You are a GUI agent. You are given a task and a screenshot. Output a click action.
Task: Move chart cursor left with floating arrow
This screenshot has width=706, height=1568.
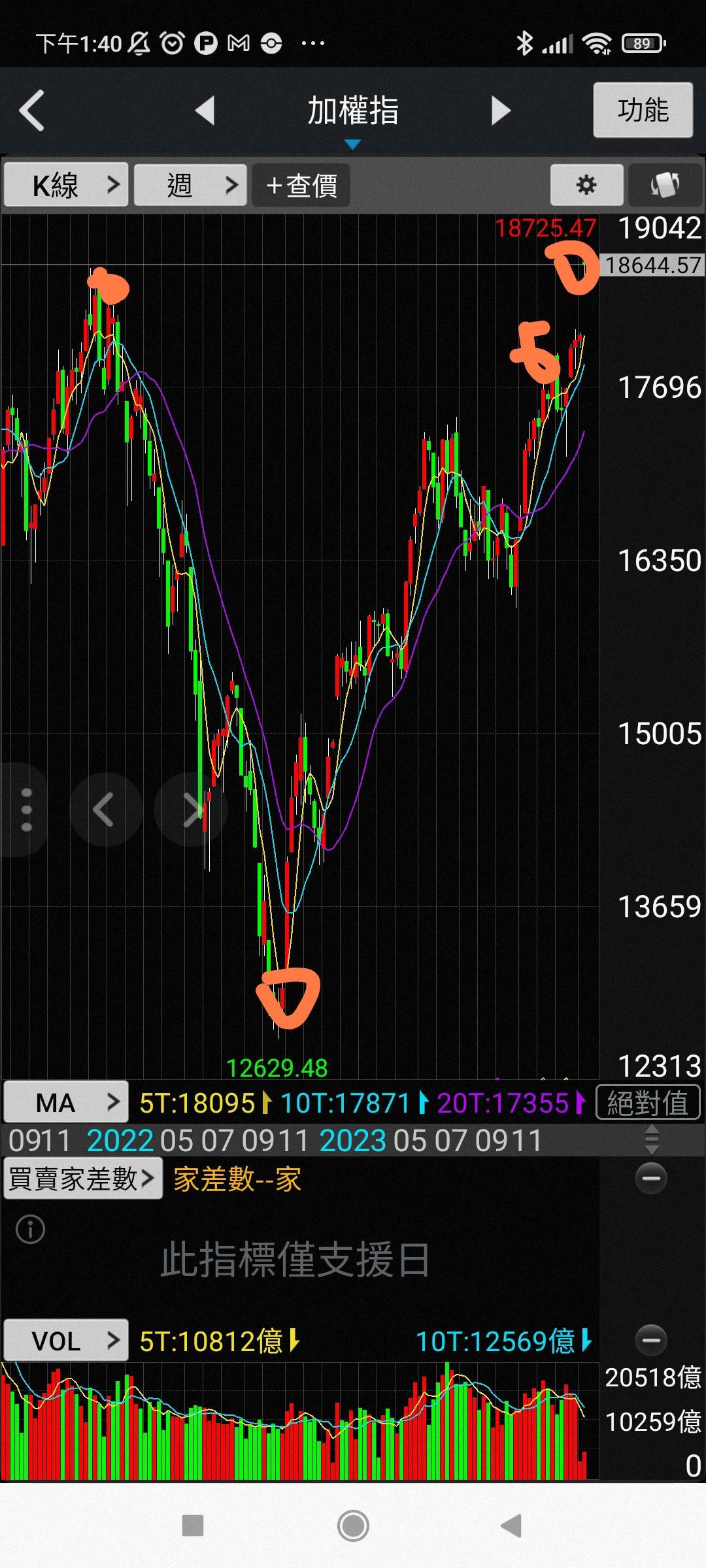pos(105,810)
